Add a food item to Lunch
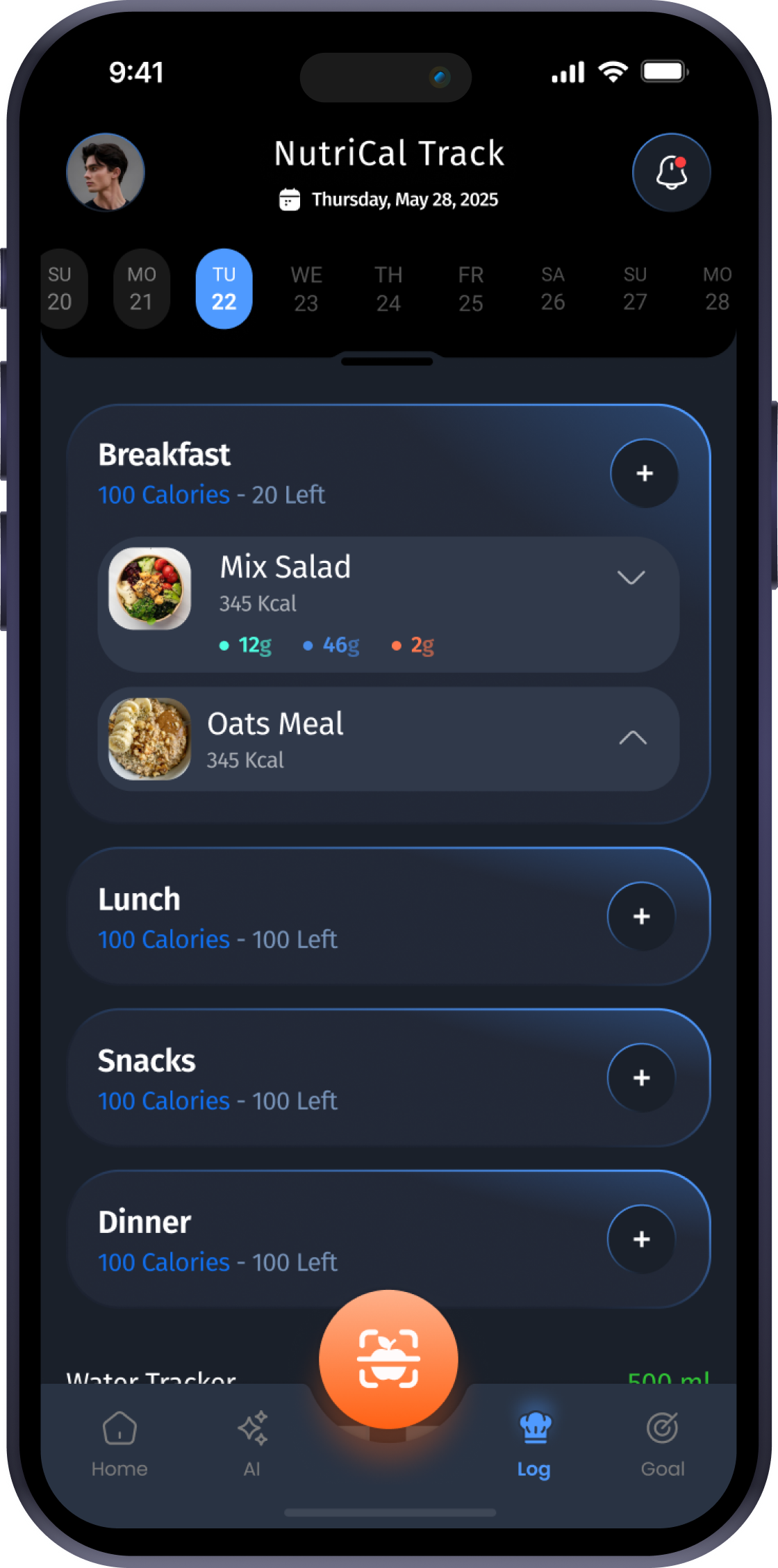 [641, 916]
